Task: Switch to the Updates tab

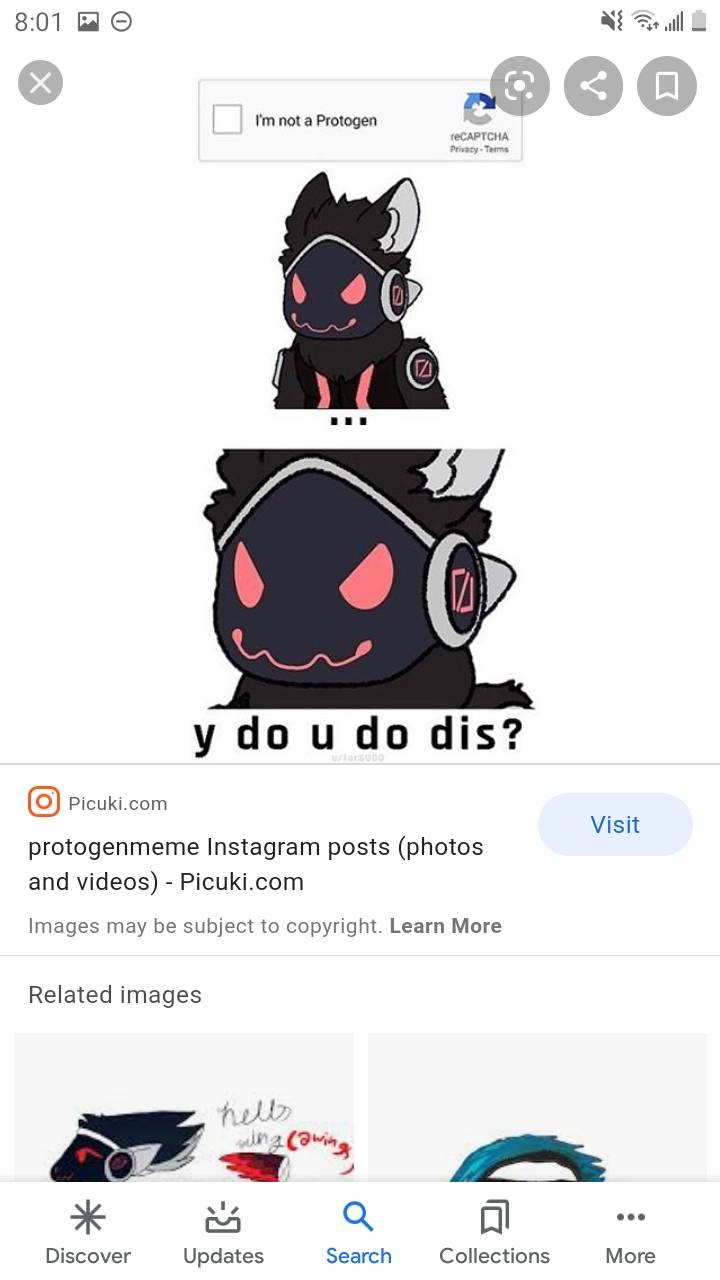Action: click(x=223, y=1233)
